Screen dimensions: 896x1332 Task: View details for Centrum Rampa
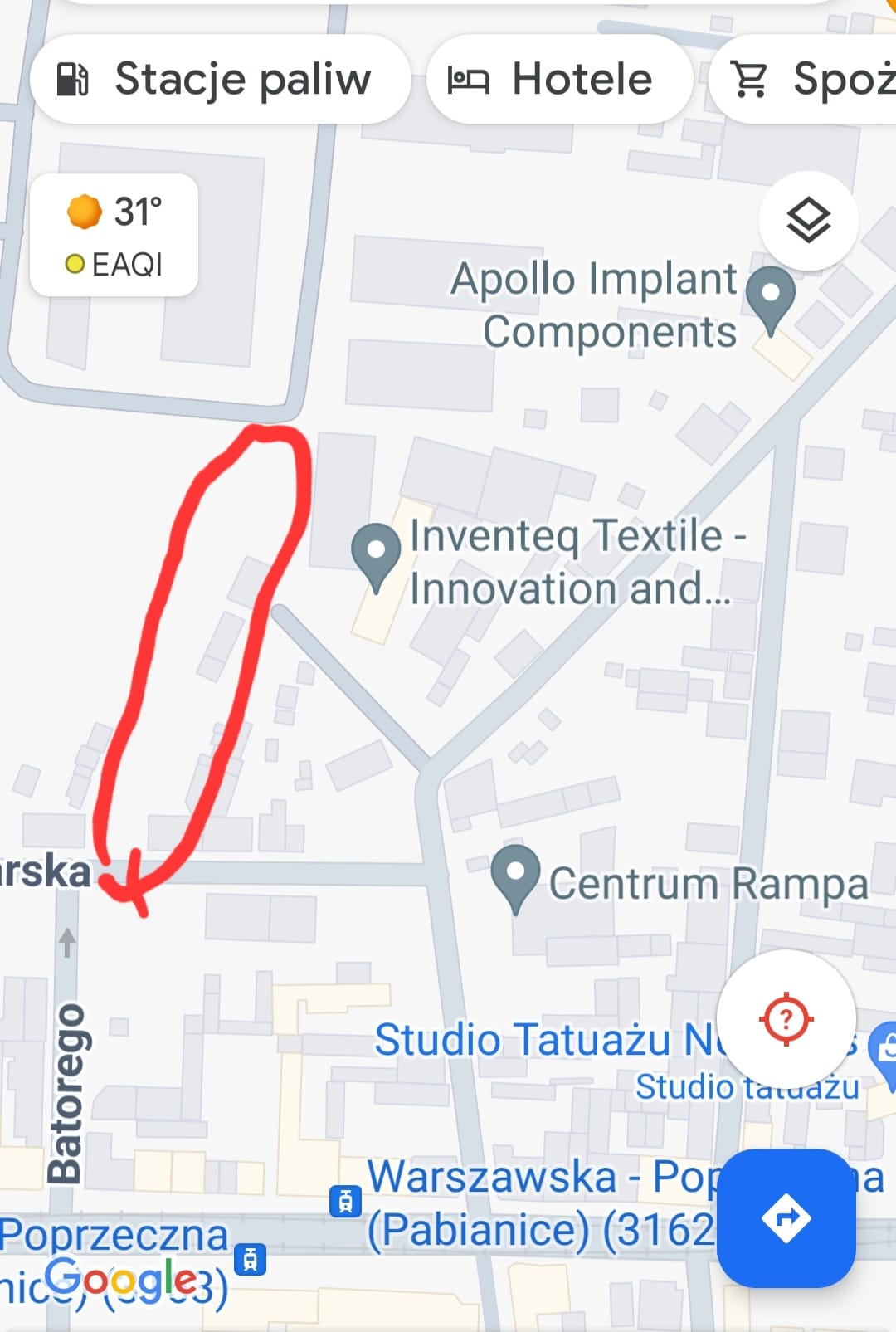click(515, 876)
